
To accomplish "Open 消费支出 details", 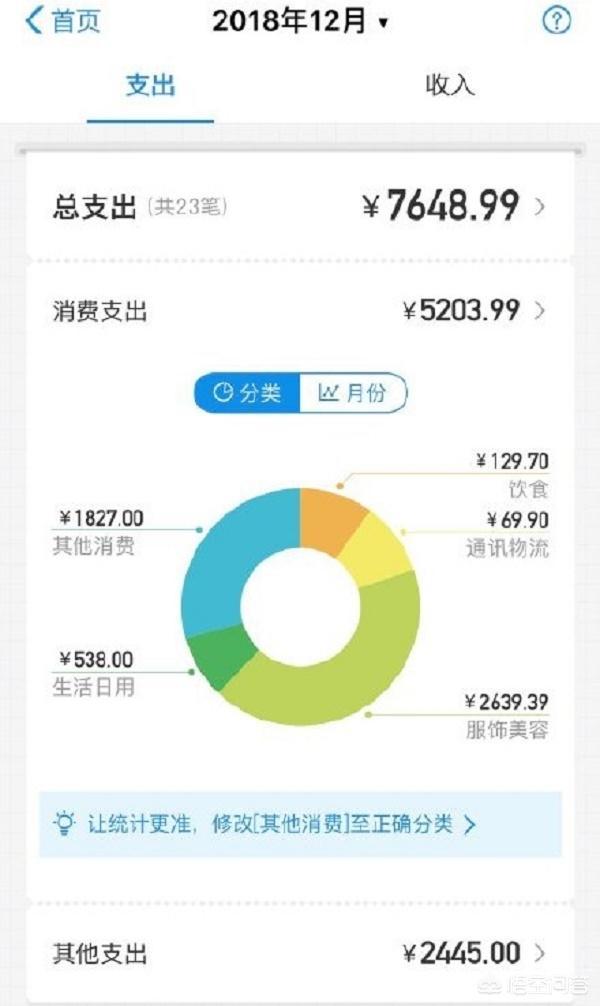I will (300, 311).
